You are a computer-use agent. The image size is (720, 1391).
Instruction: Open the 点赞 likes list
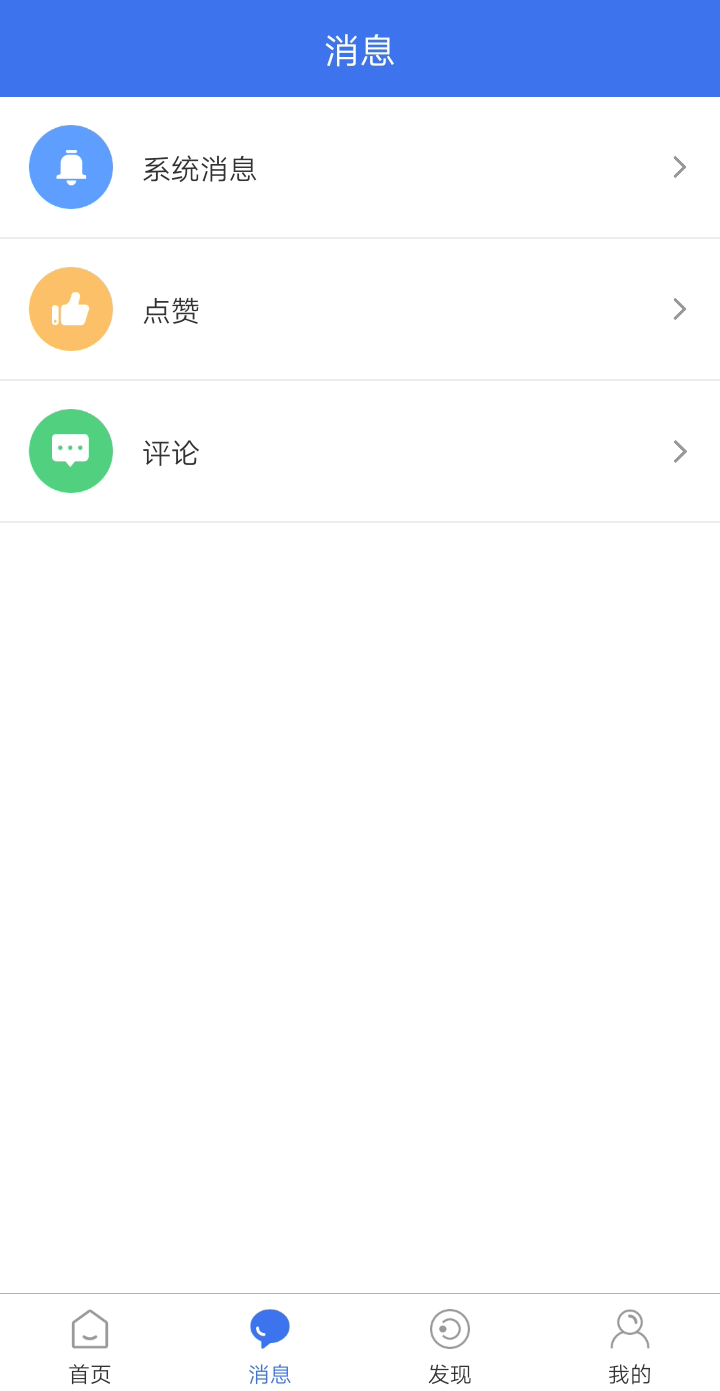click(x=360, y=310)
